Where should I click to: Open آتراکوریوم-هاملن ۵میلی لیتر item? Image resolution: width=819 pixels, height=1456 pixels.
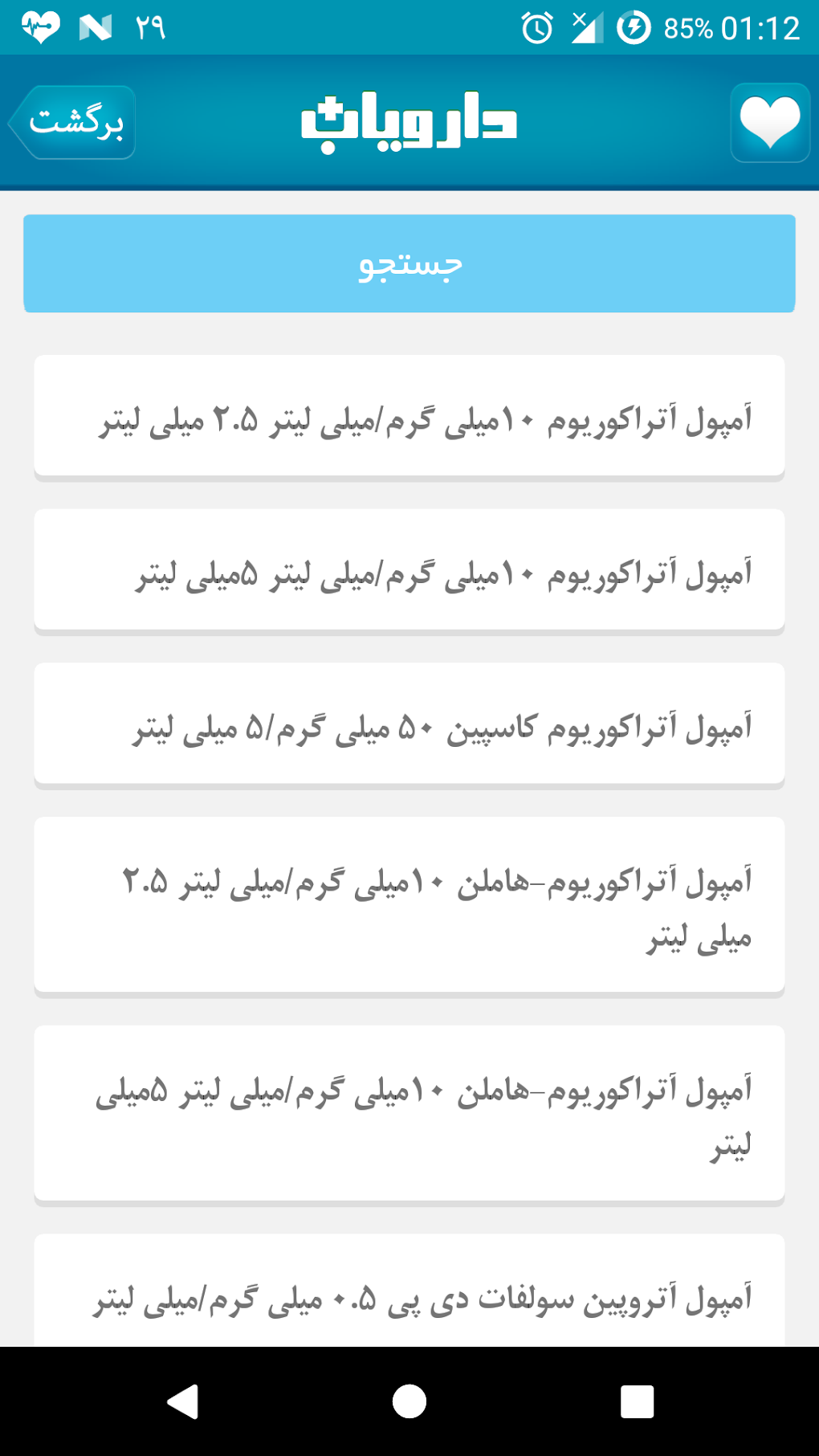coord(409,1115)
